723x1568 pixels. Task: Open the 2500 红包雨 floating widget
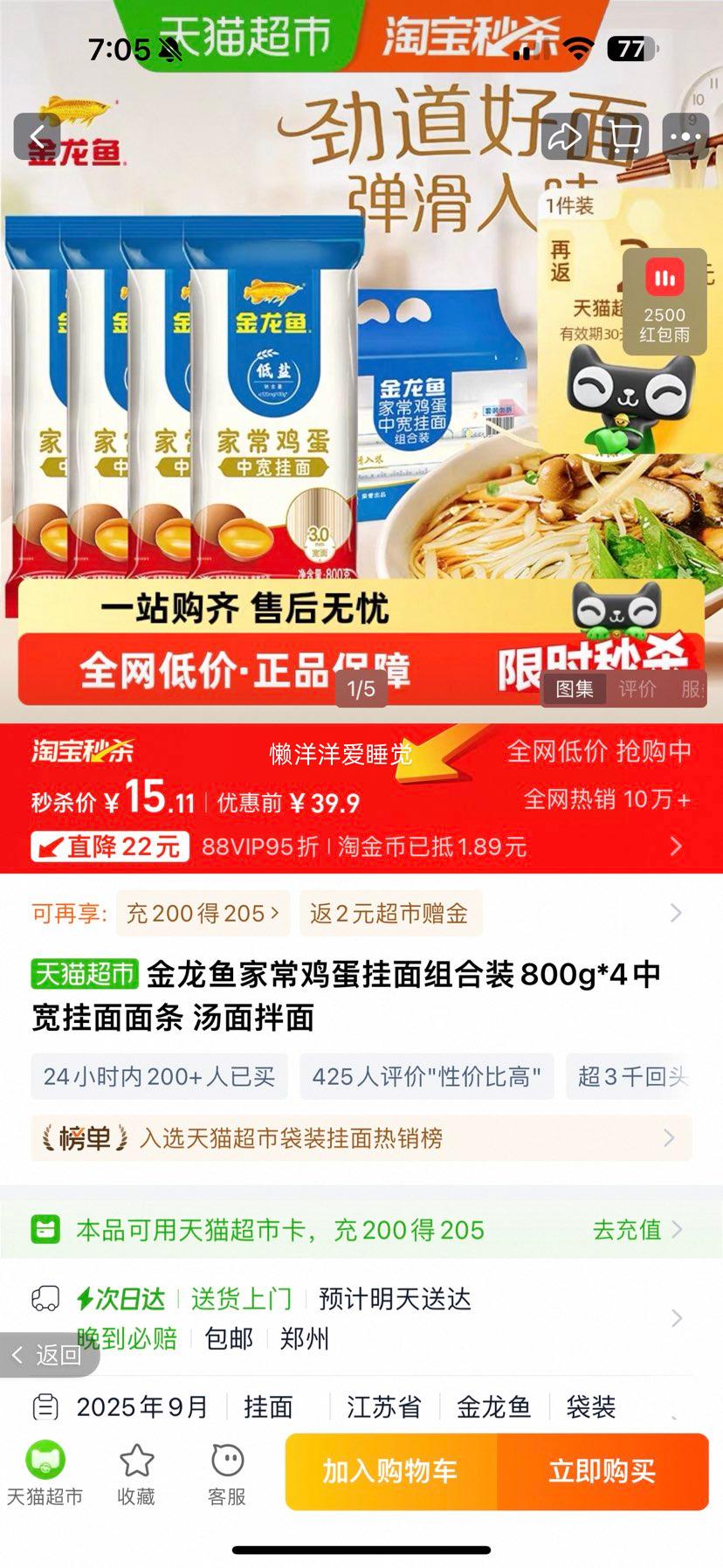664,301
